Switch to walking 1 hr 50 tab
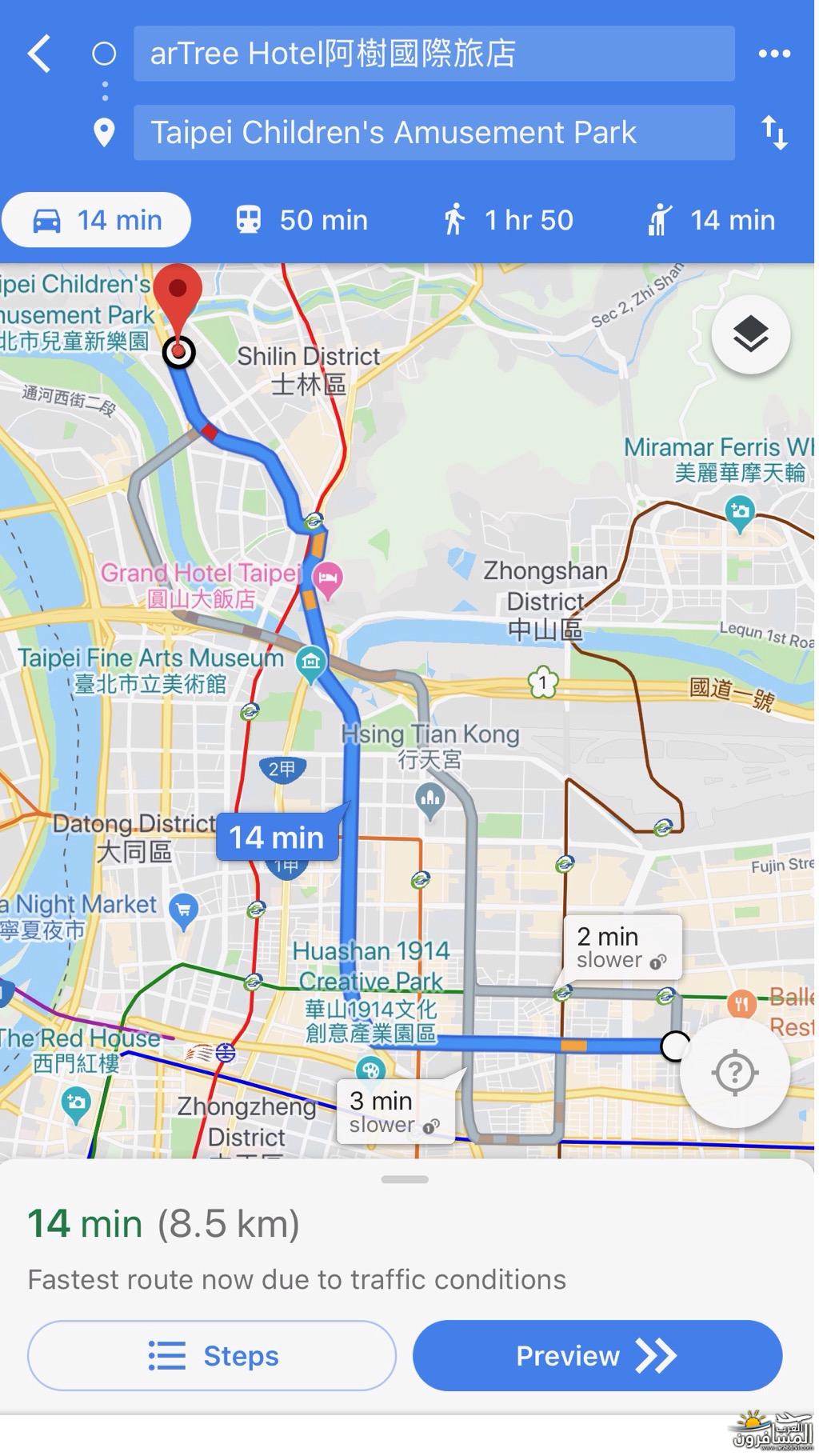 tap(509, 220)
